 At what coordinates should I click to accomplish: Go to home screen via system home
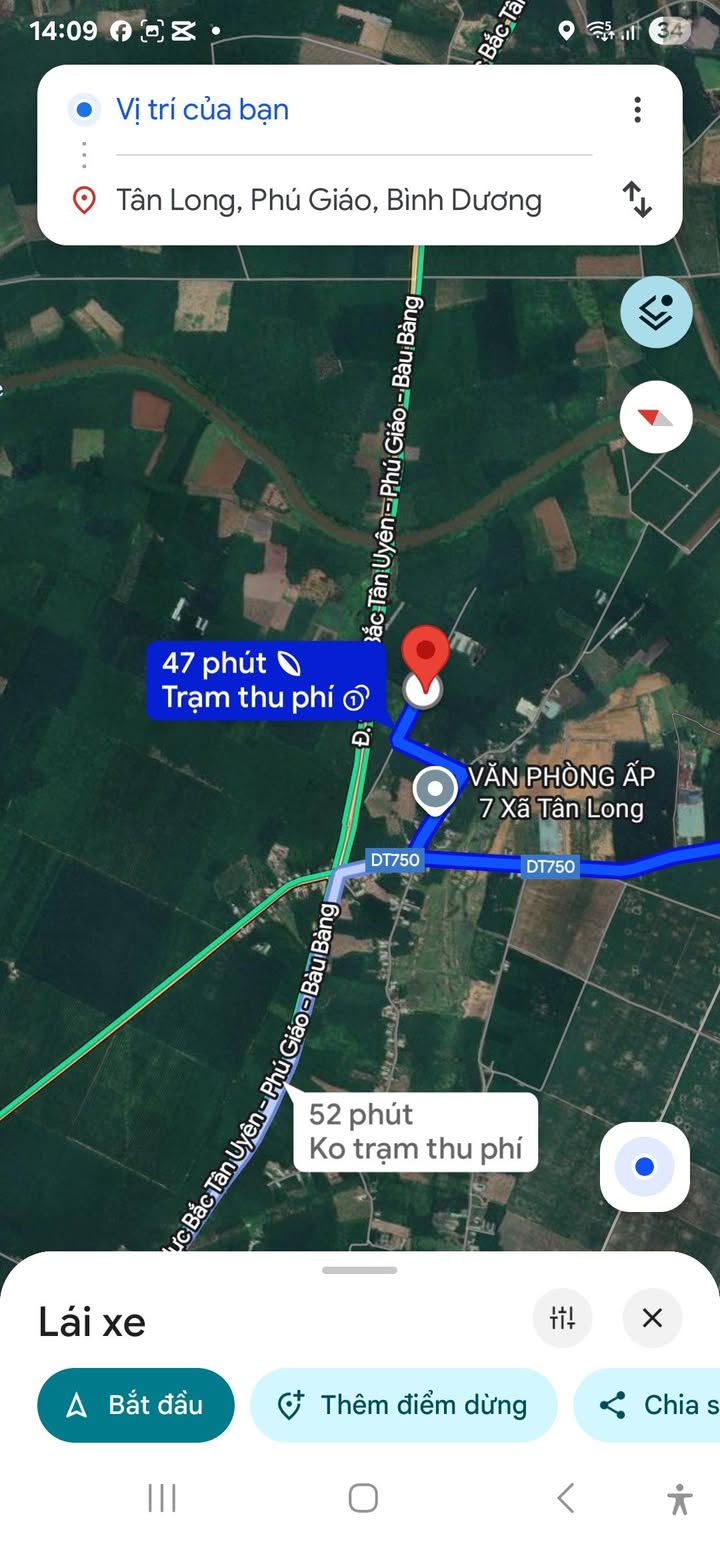click(362, 1497)
